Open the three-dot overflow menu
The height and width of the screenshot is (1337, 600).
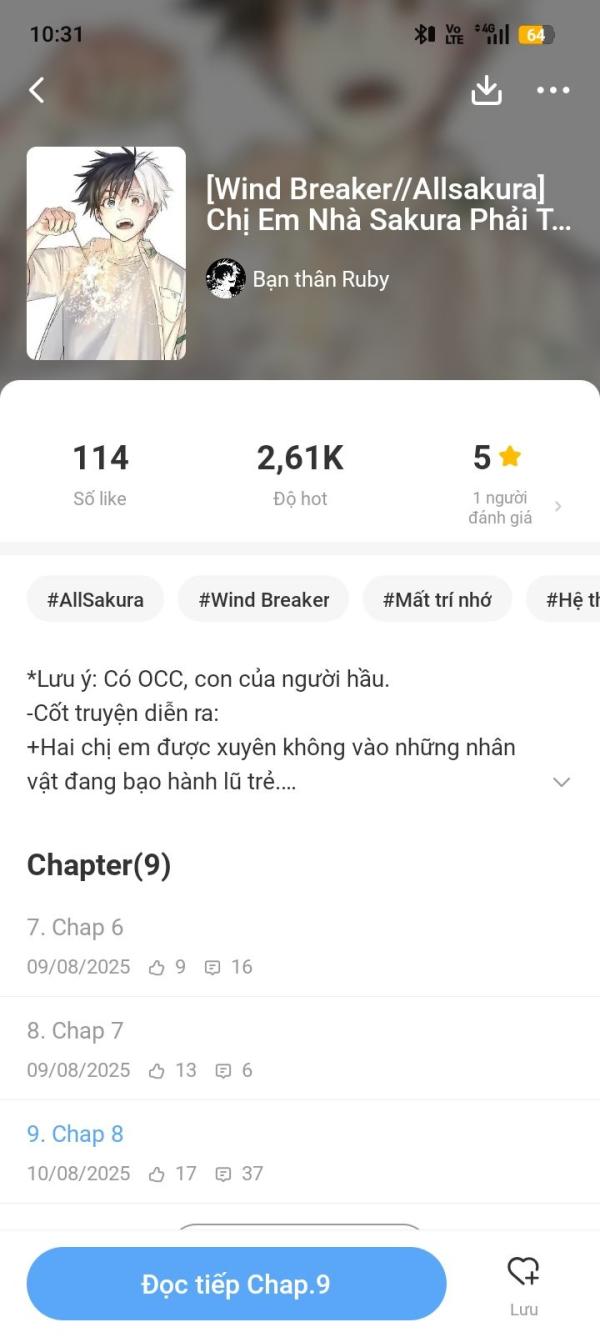coord(553,90)
